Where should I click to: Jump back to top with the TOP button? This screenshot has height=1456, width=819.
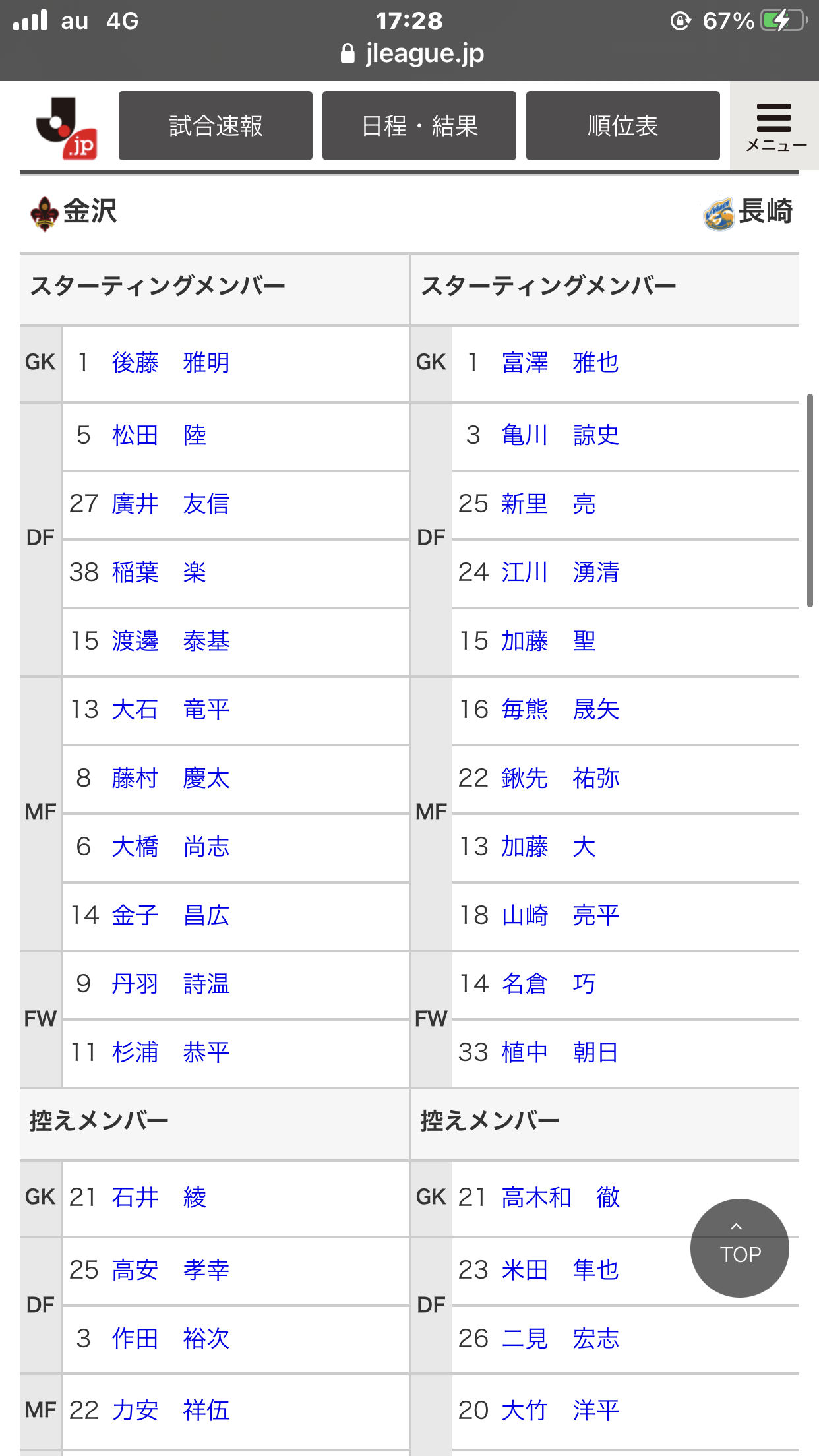point(740,1248)
